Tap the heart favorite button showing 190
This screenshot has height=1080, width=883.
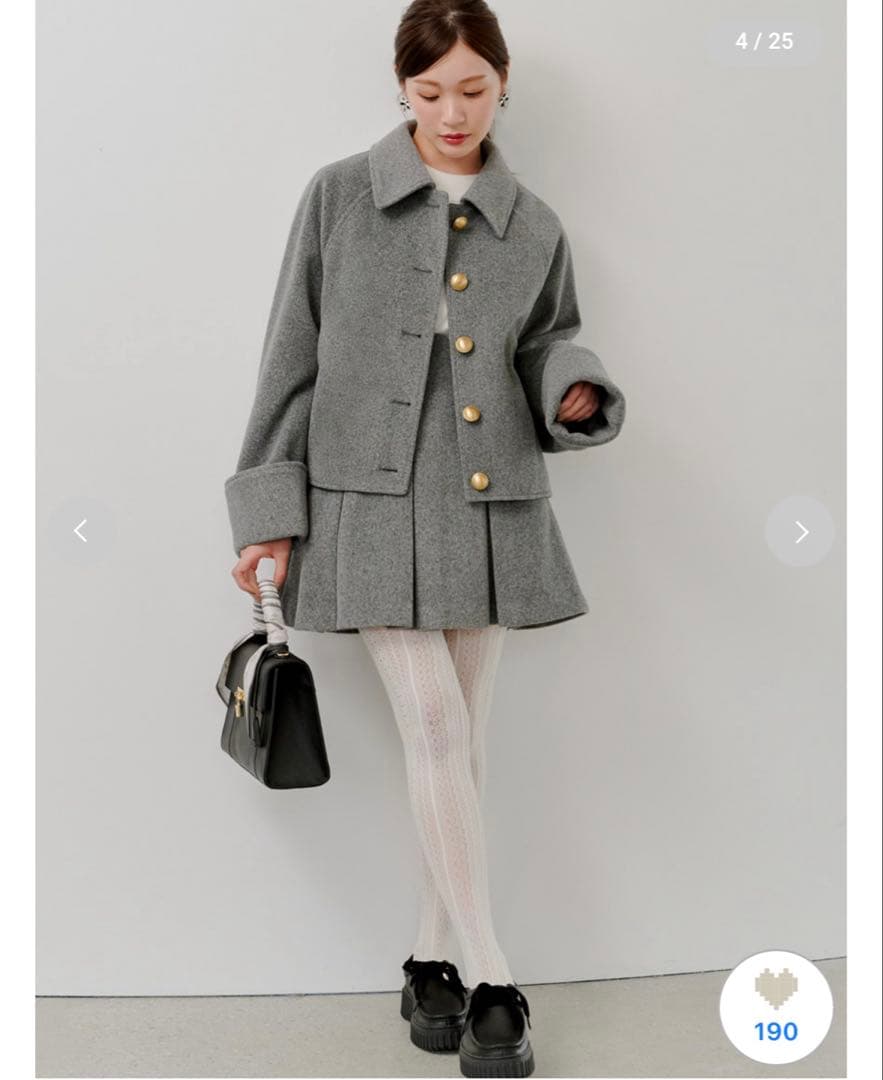coord(775,1007)
